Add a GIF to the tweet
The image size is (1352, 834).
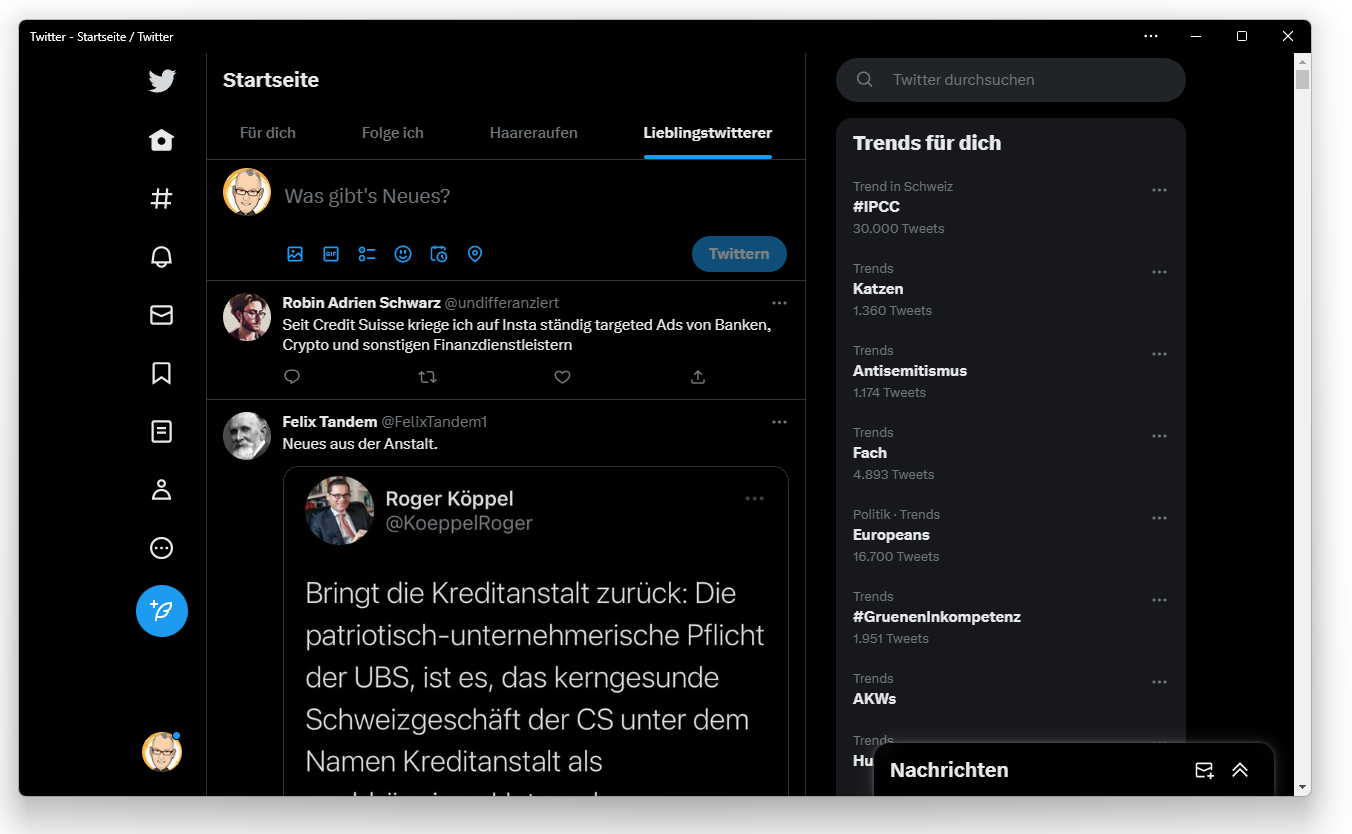point(331,254)
